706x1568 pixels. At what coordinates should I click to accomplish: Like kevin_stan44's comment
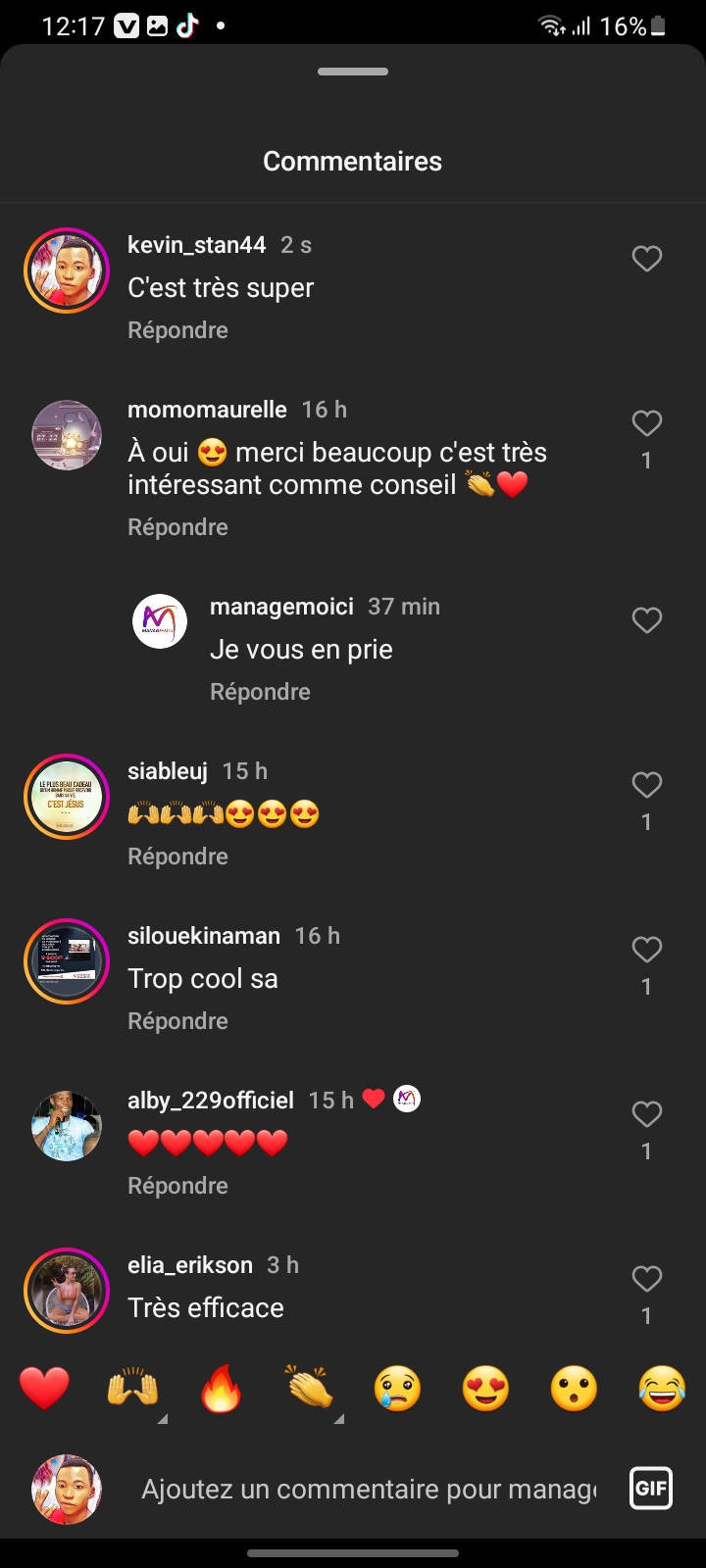coord(646,259)
